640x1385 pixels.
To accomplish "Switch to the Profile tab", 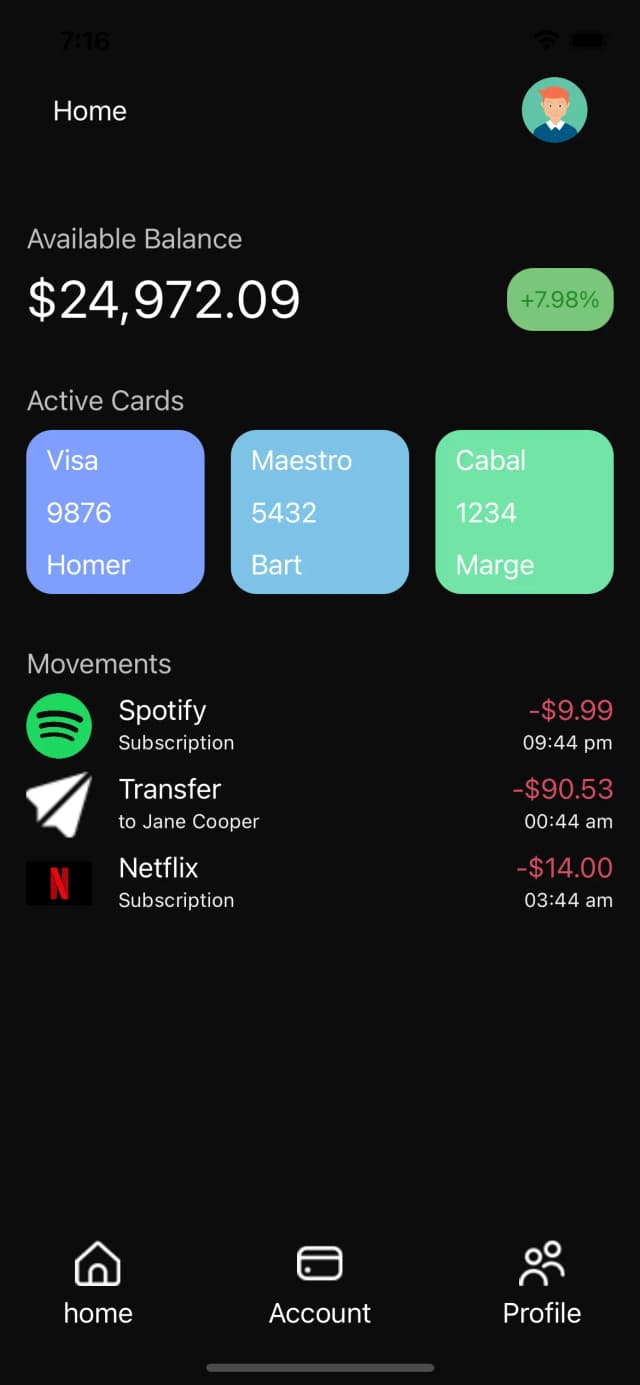I will pos(542,1283).
